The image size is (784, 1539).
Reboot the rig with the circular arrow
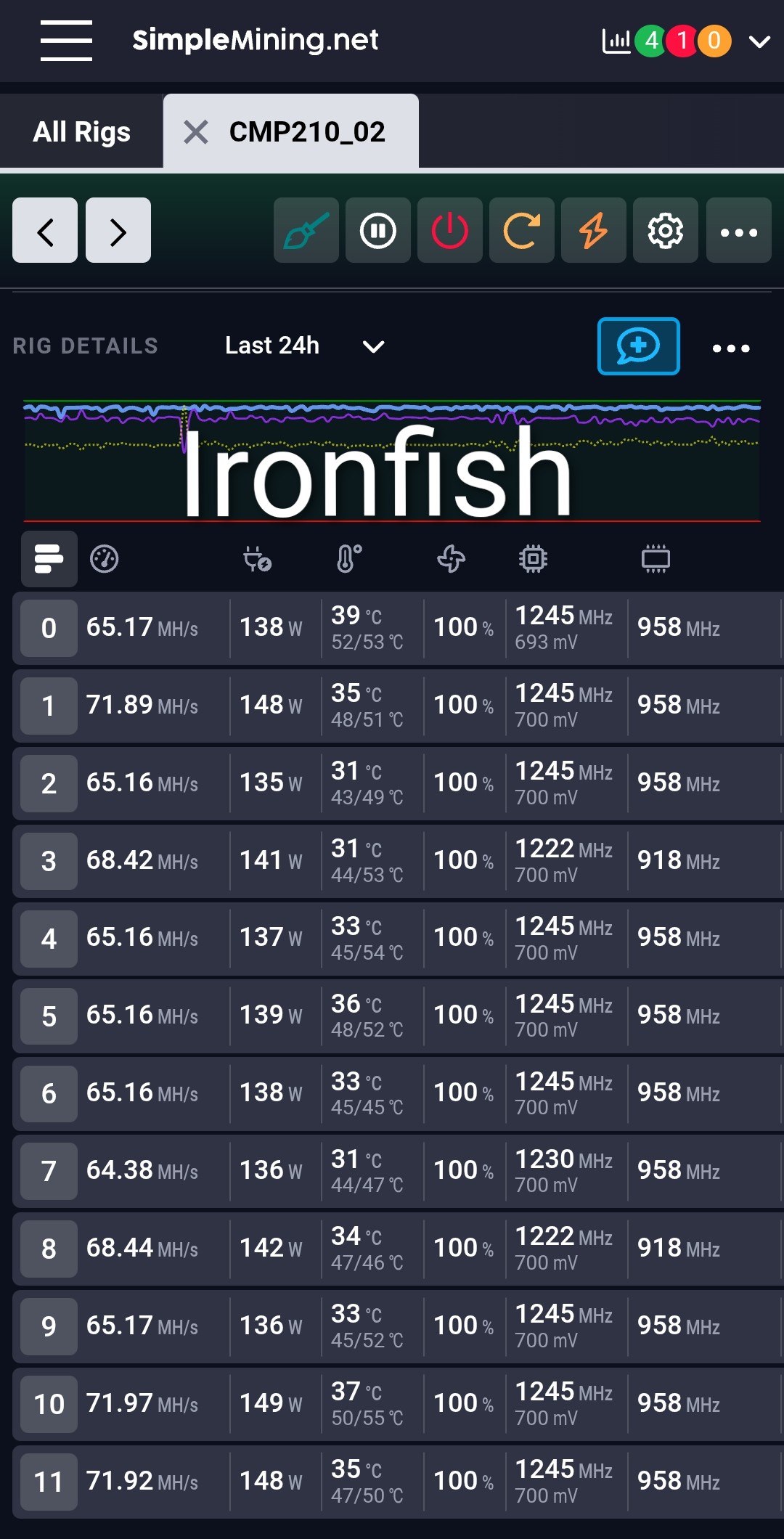click(x=521, y=231)
